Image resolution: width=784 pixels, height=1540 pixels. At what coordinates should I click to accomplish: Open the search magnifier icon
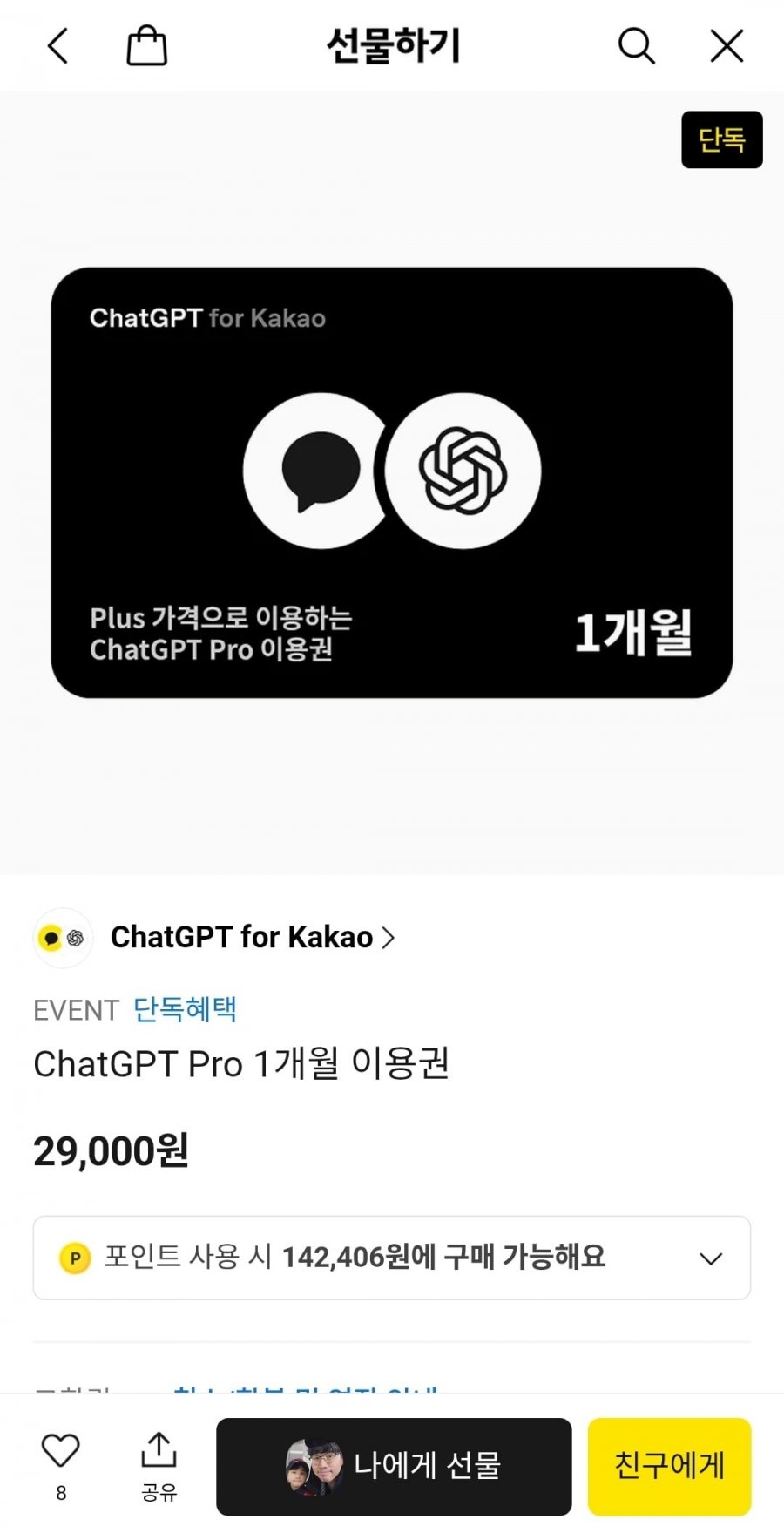click(637, 45)
